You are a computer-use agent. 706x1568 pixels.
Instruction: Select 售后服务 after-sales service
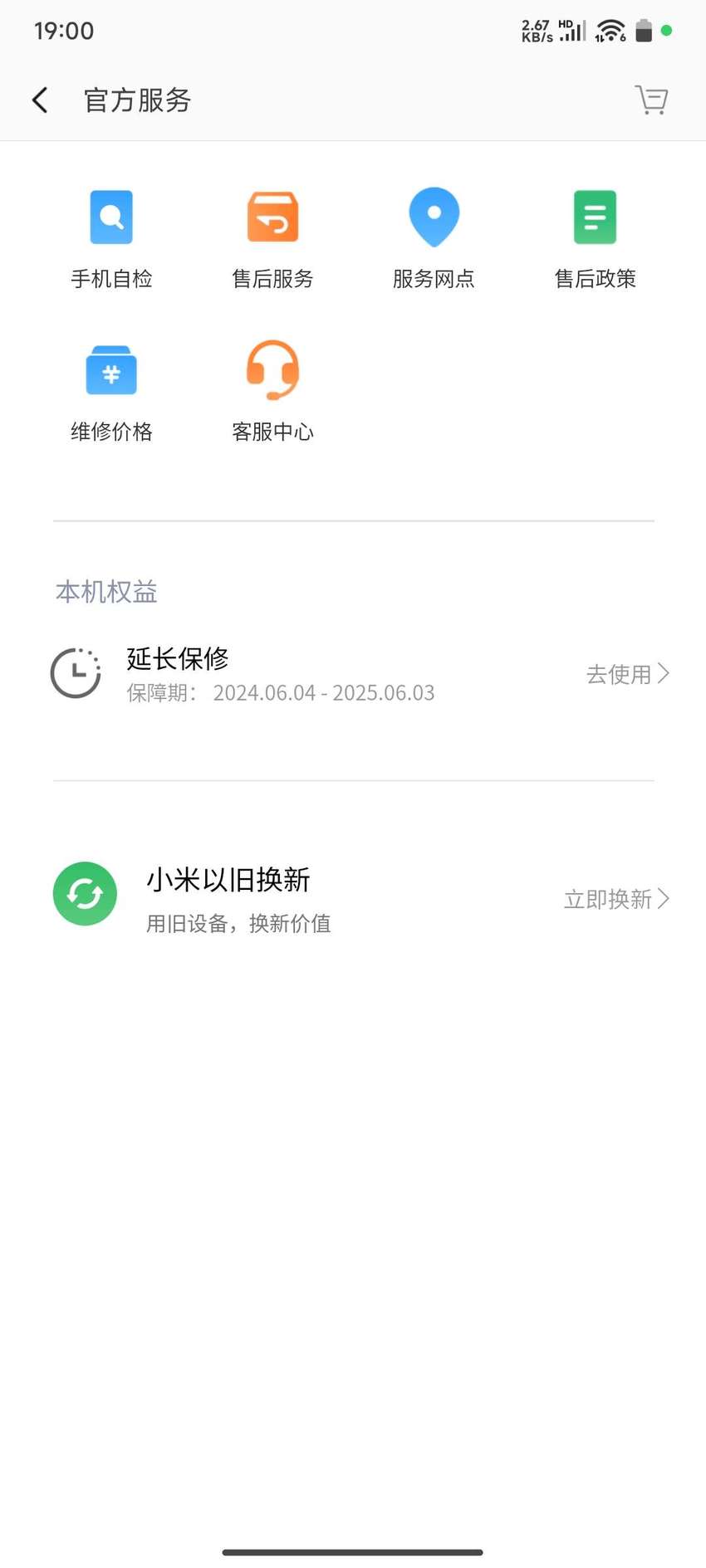click(x=272, y=240)
